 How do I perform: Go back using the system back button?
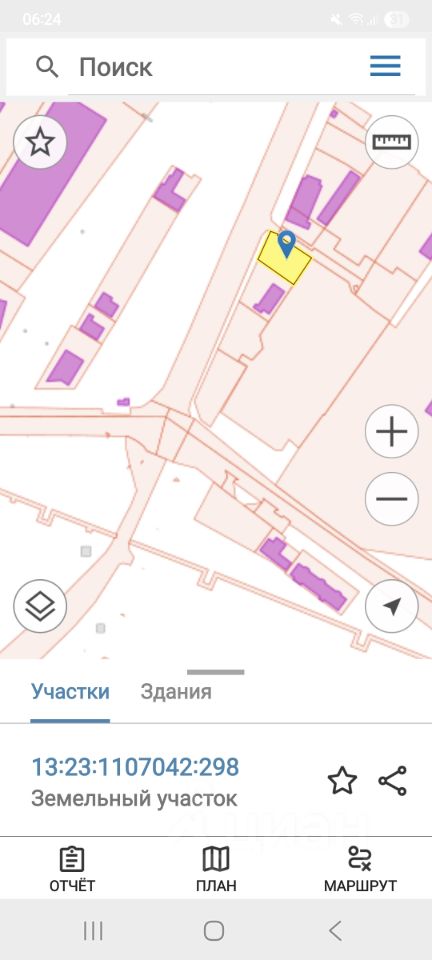(x=335, y=931)
